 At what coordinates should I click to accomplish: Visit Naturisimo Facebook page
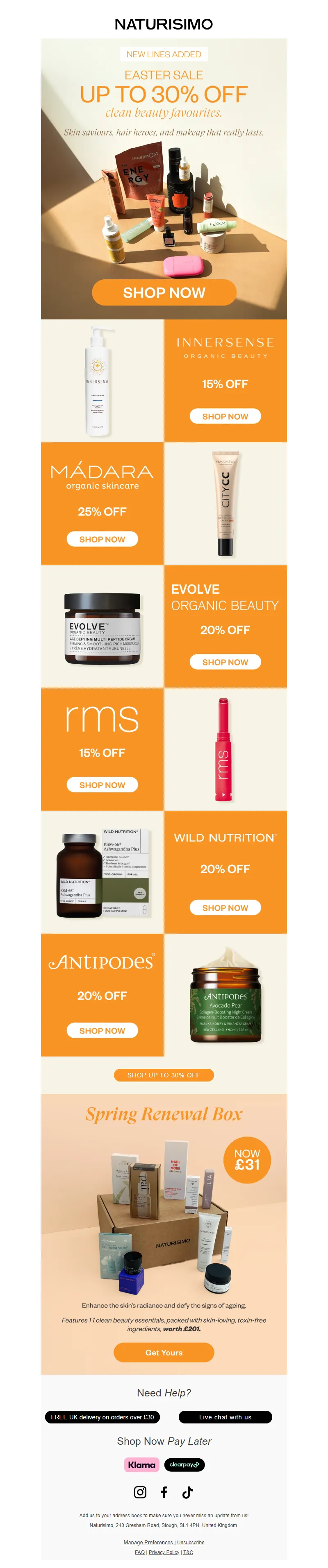click(164, 1492)
